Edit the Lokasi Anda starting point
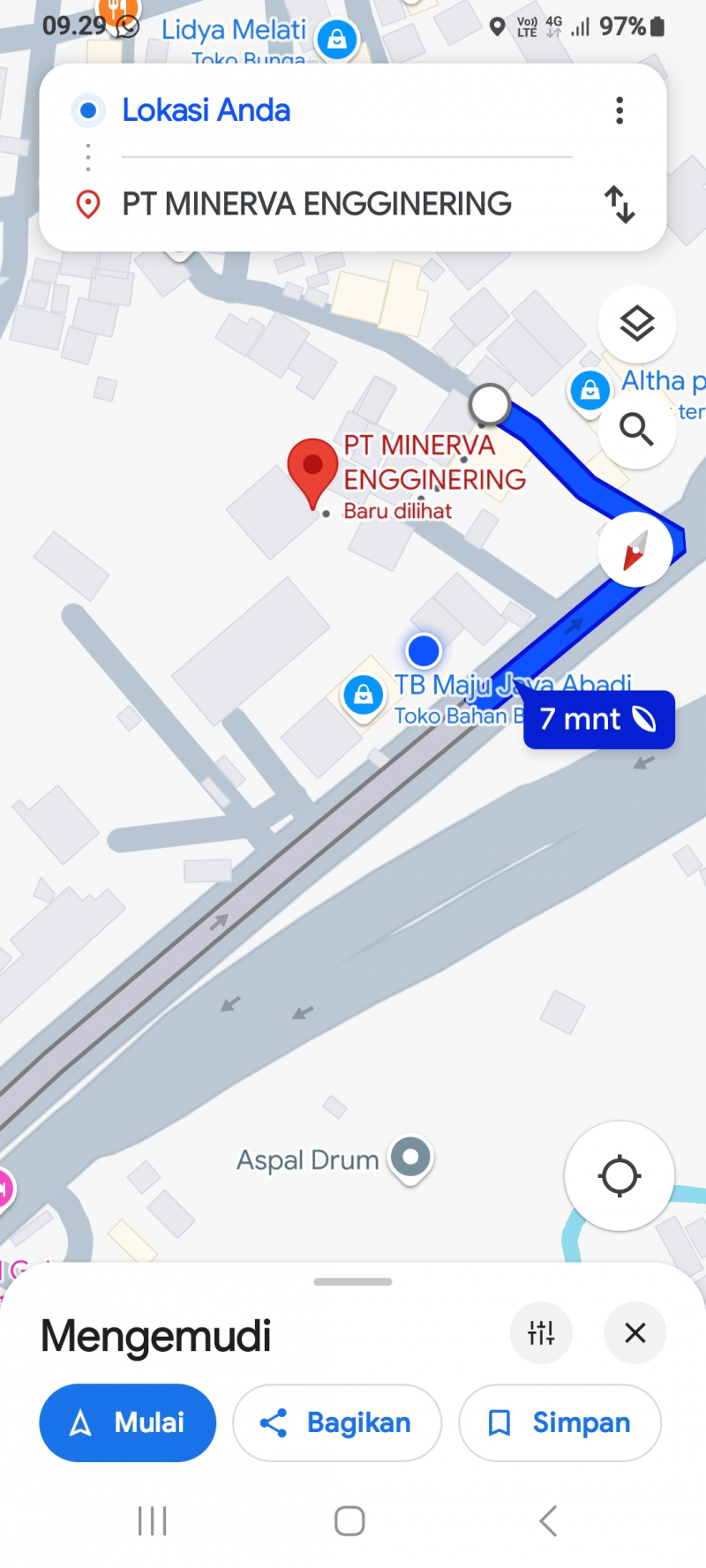 coord(207,110)
